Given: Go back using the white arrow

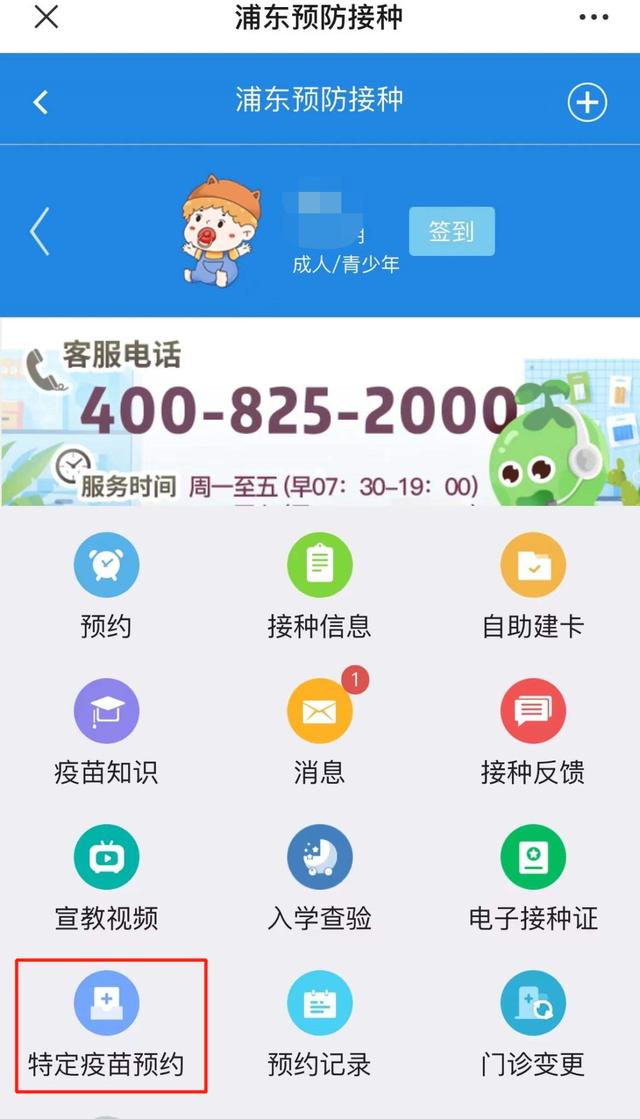Looking at the screenshot, I should point(41,102).
